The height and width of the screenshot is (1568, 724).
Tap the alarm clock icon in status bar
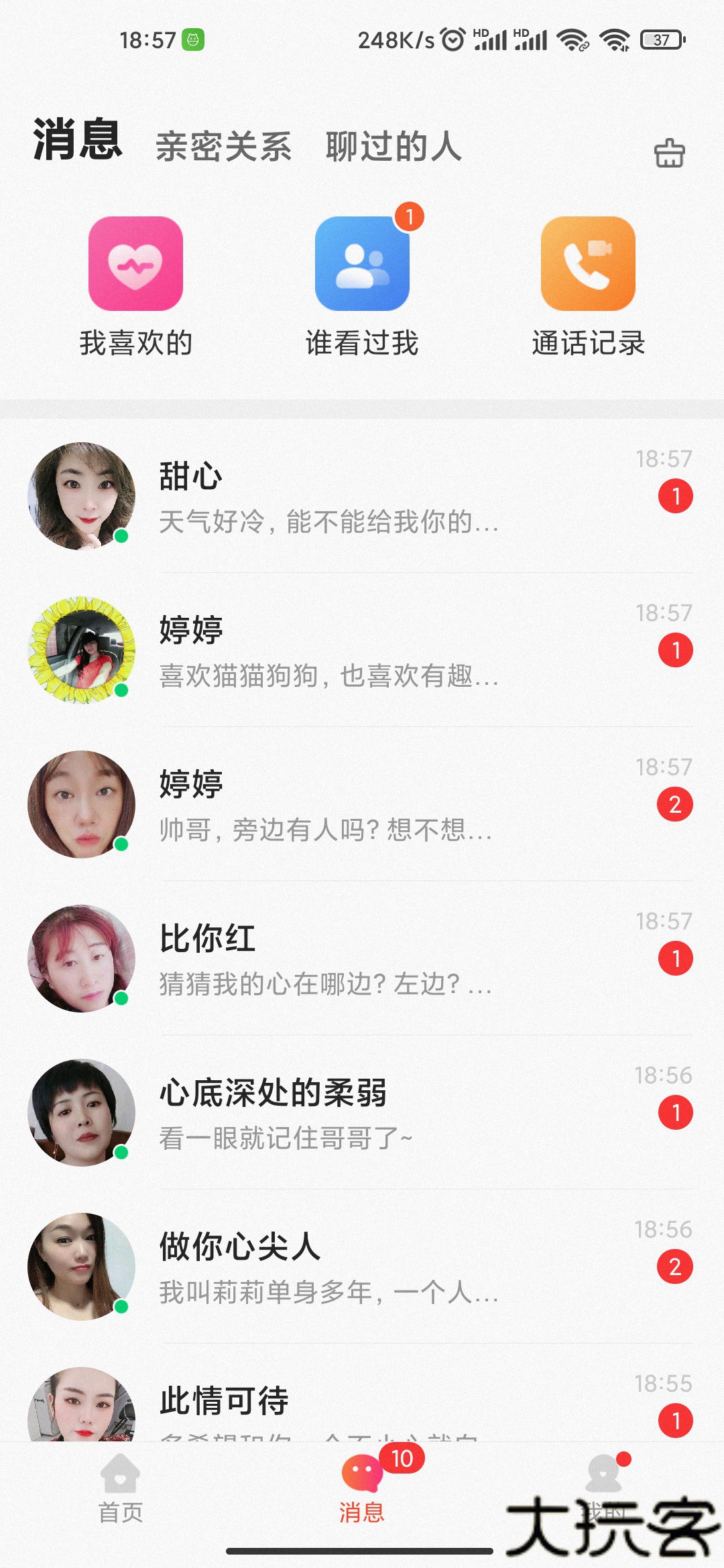point(453,40)
